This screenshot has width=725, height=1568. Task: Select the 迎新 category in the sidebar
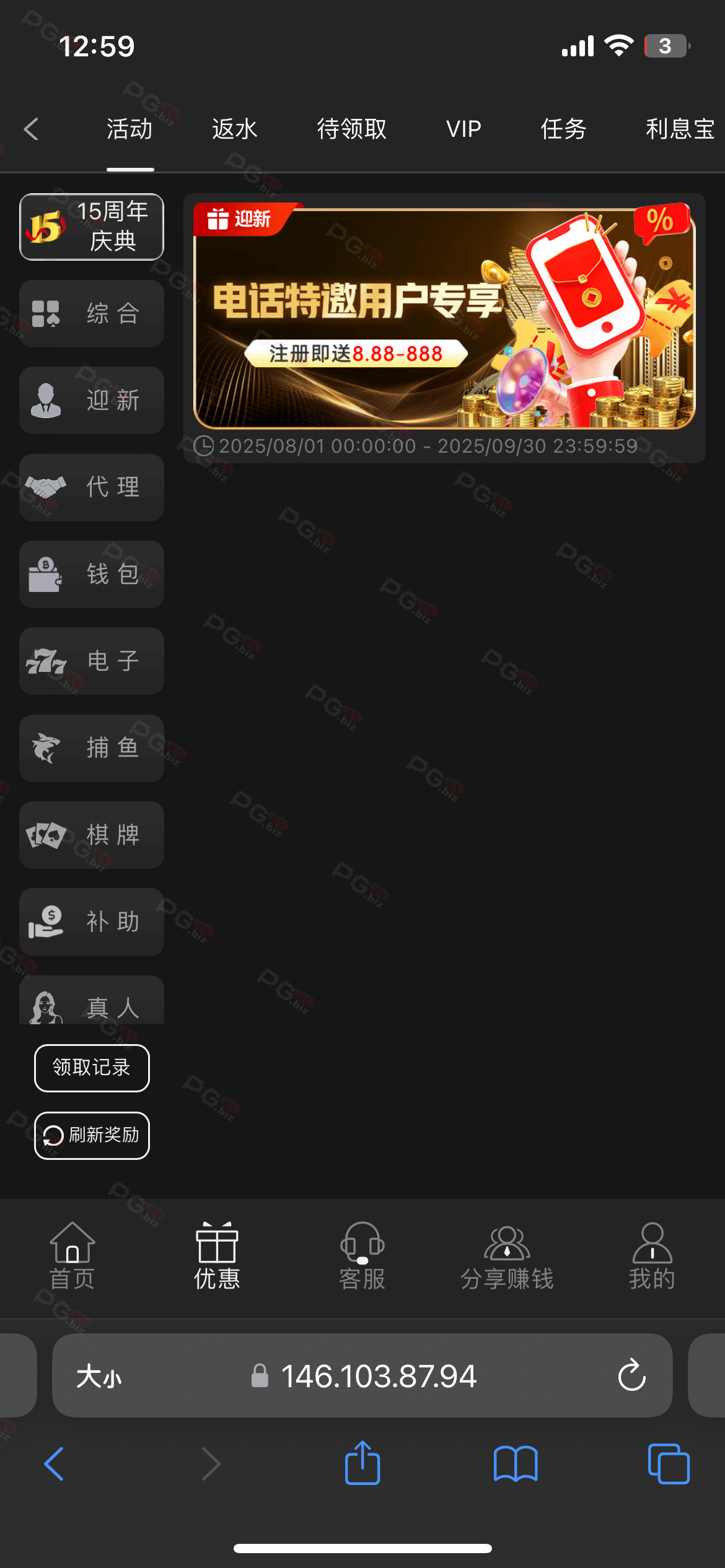click(x=92, y=400)
